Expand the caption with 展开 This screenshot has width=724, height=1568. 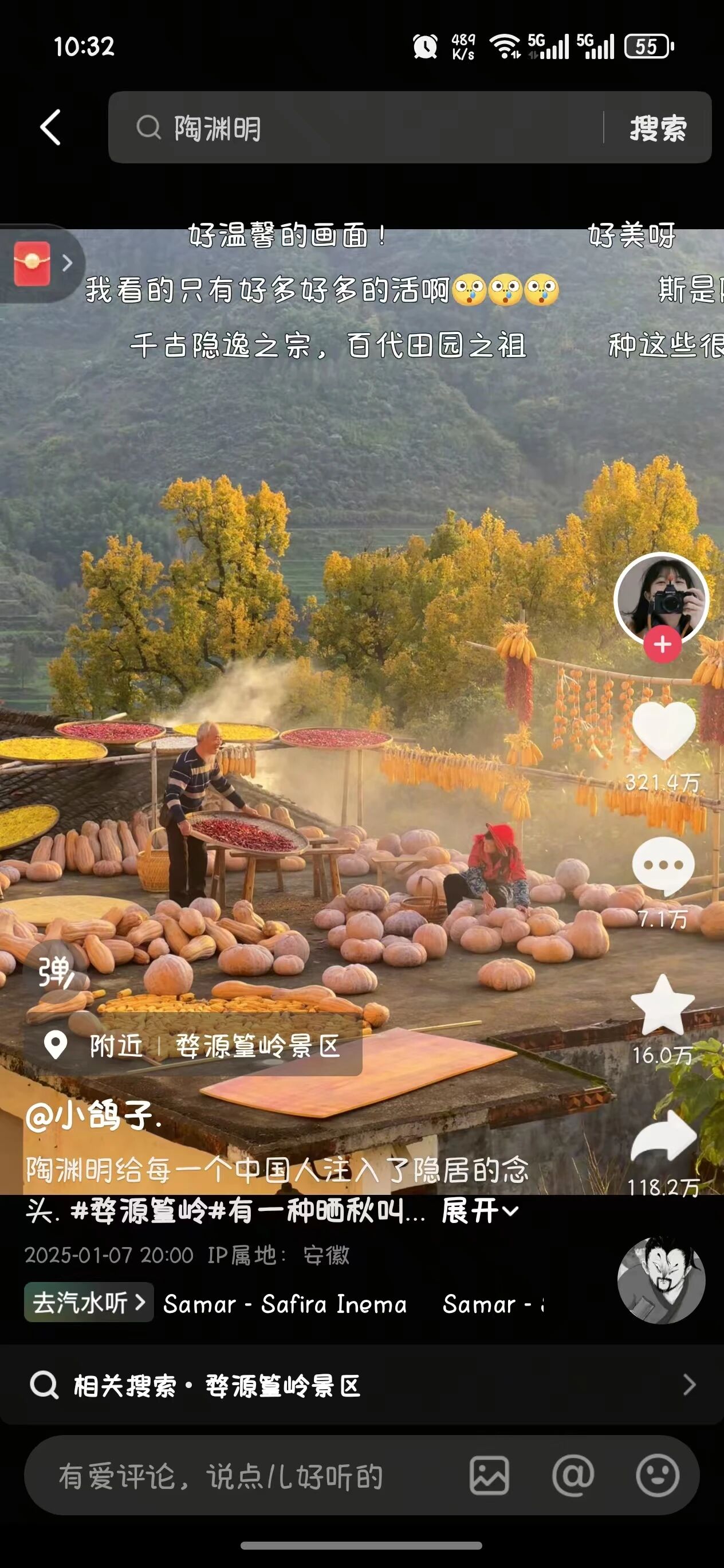pyautogui.click(x=480, y=1211)
